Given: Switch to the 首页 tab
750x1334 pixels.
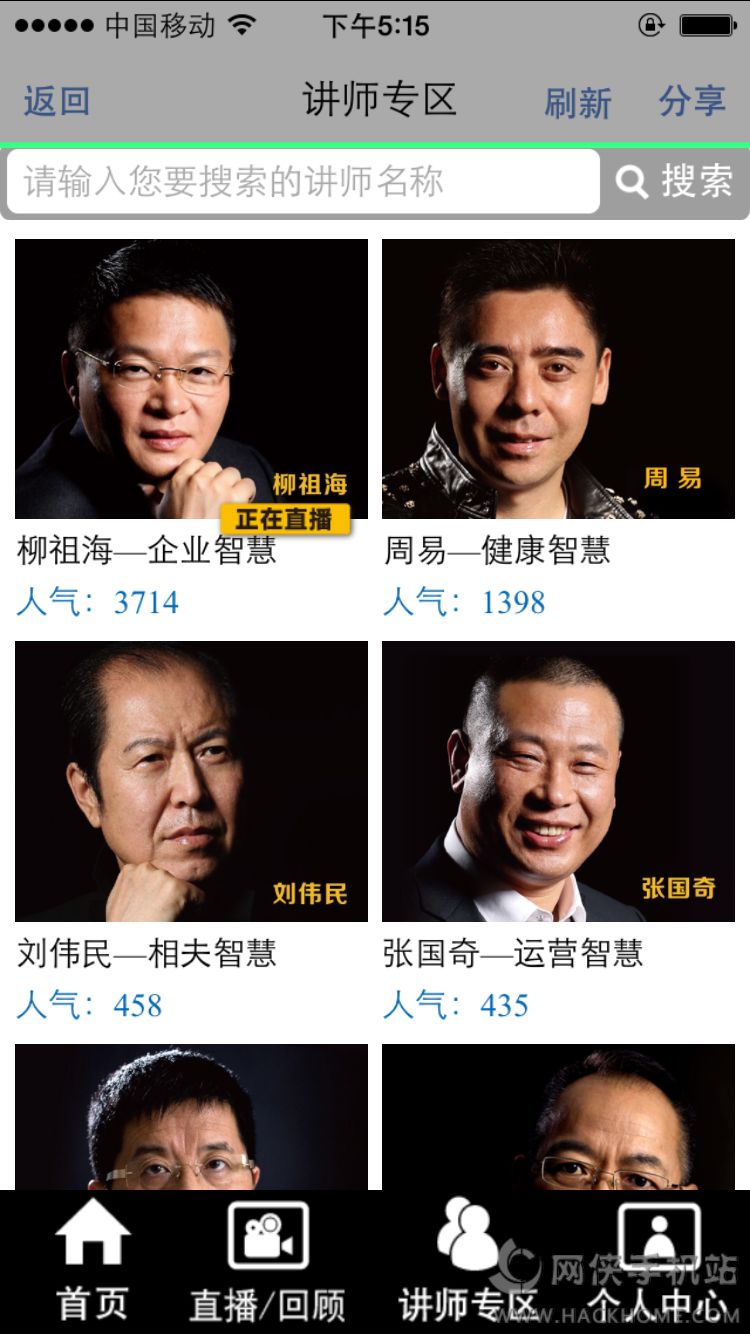Looking at the screenshot, I should (x=93, y=1262).
